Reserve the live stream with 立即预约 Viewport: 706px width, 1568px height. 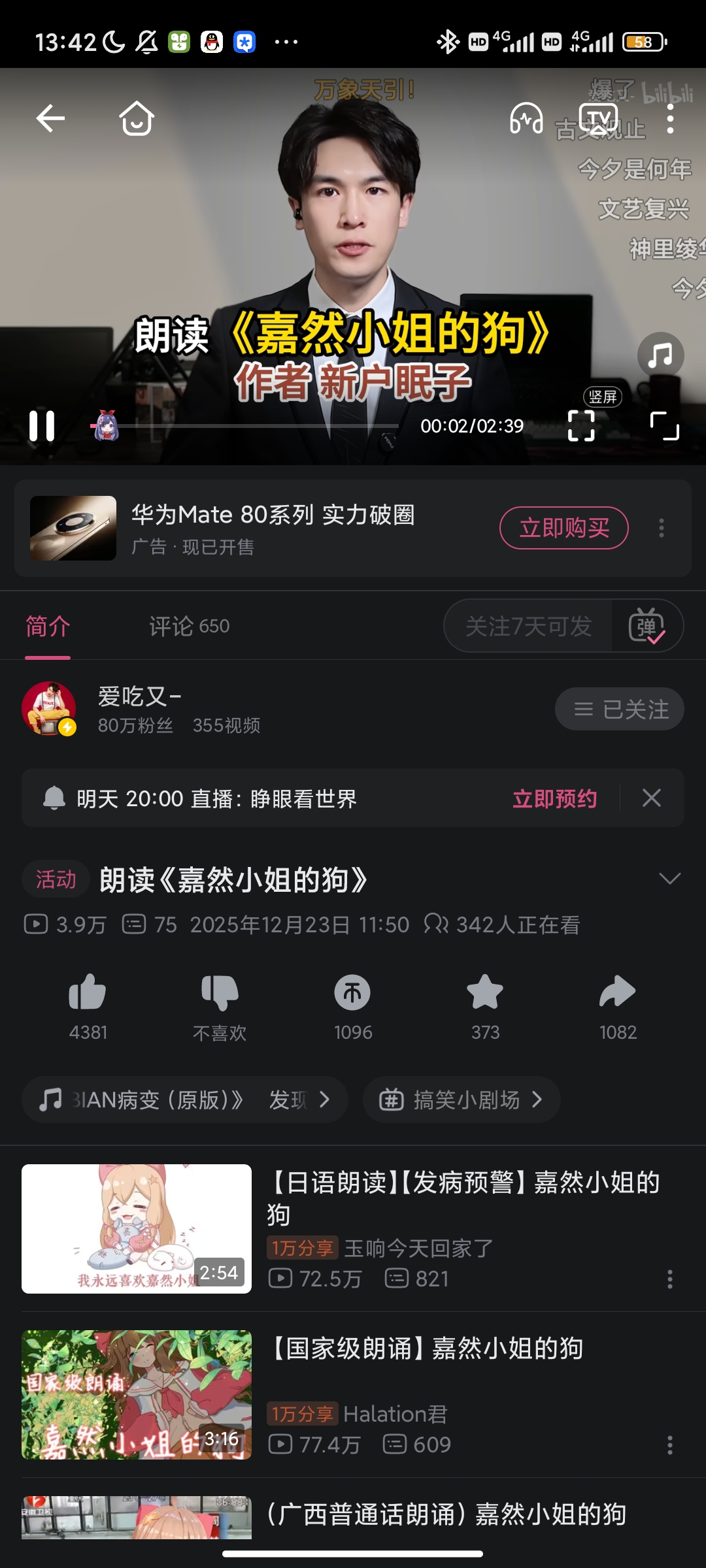click(x=554, y=798)
